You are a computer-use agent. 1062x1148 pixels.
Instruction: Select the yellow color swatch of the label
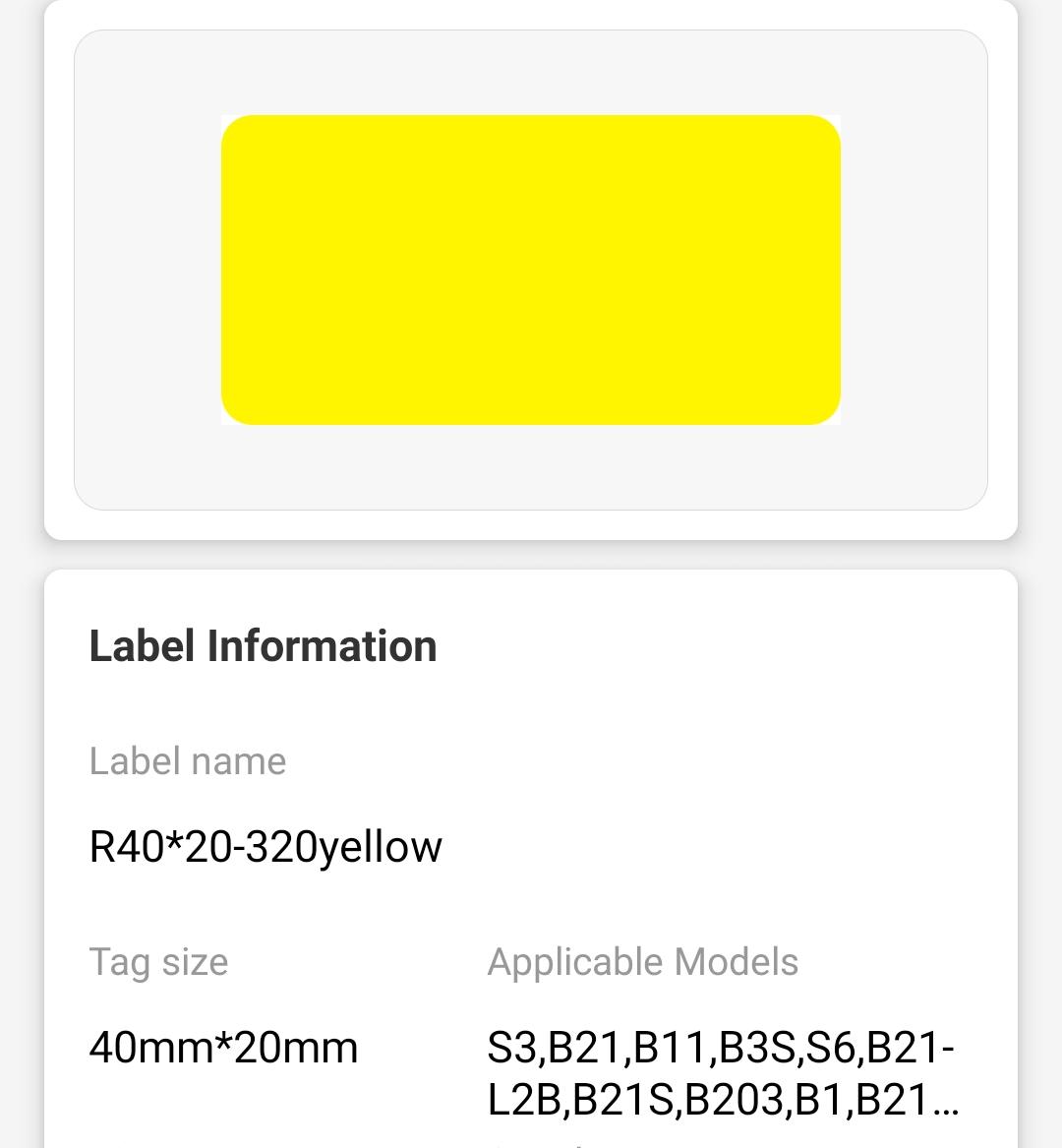[x=531, y=271]
